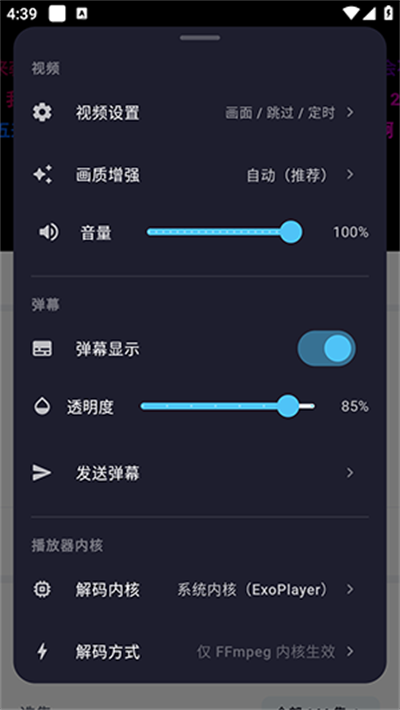Open 视频设置 row
Screen dimensions: 400x710
pos(200,112)
